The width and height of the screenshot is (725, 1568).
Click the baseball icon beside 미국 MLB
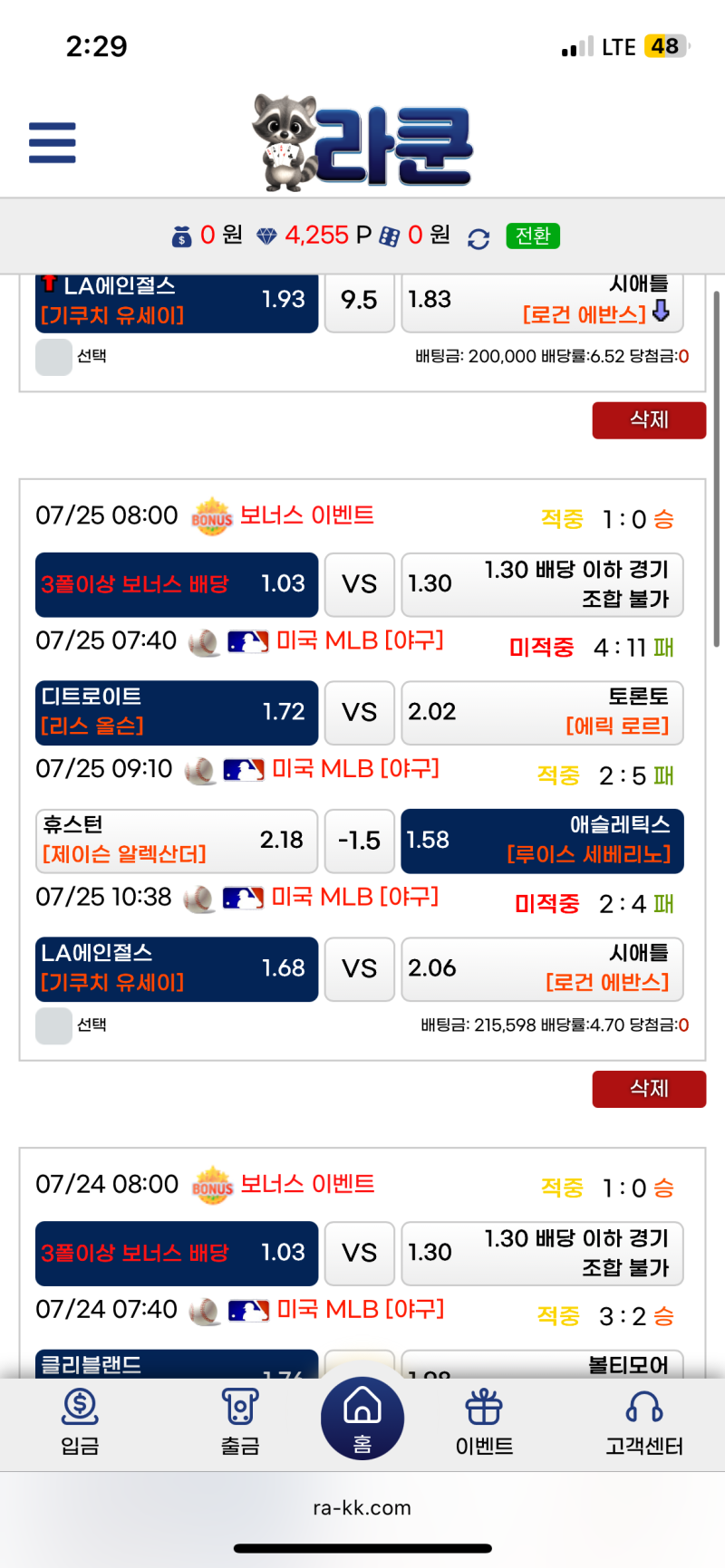(x=201, y=640)
